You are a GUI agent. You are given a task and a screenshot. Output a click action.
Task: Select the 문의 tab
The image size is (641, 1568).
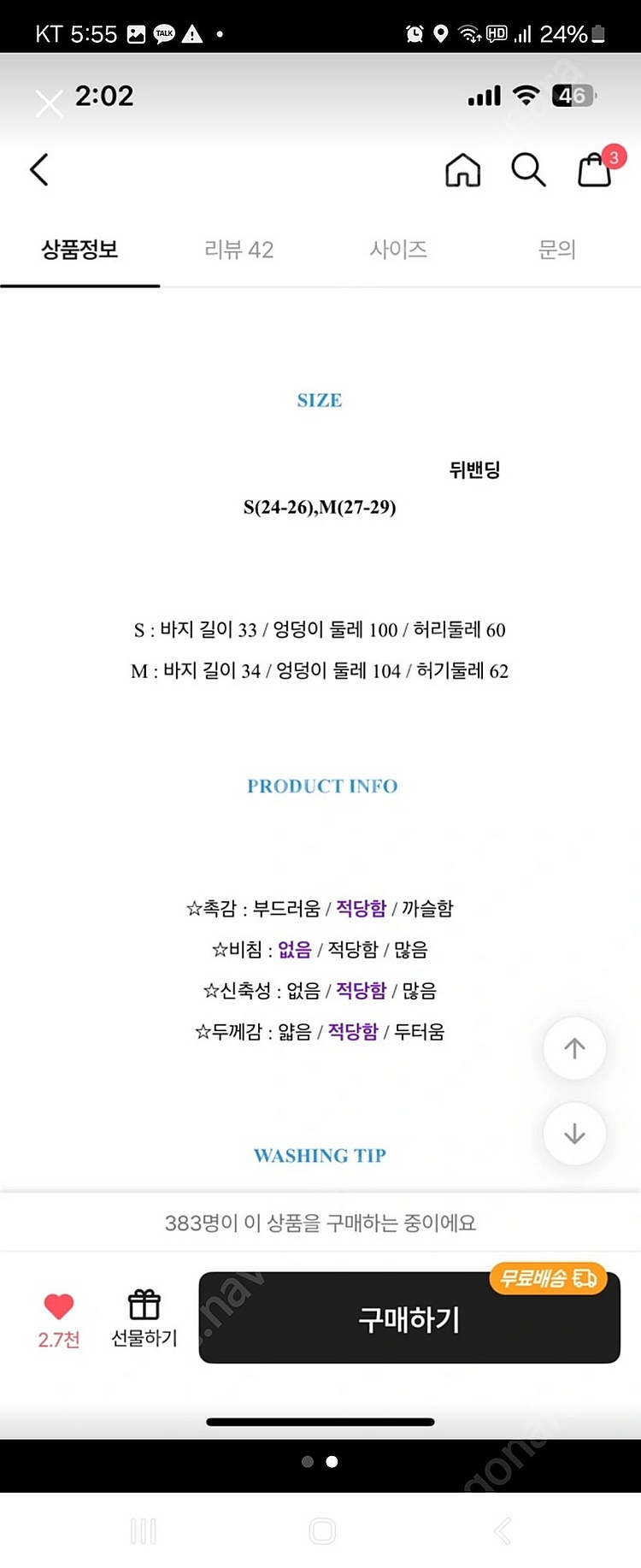click(x=558, y=250)
